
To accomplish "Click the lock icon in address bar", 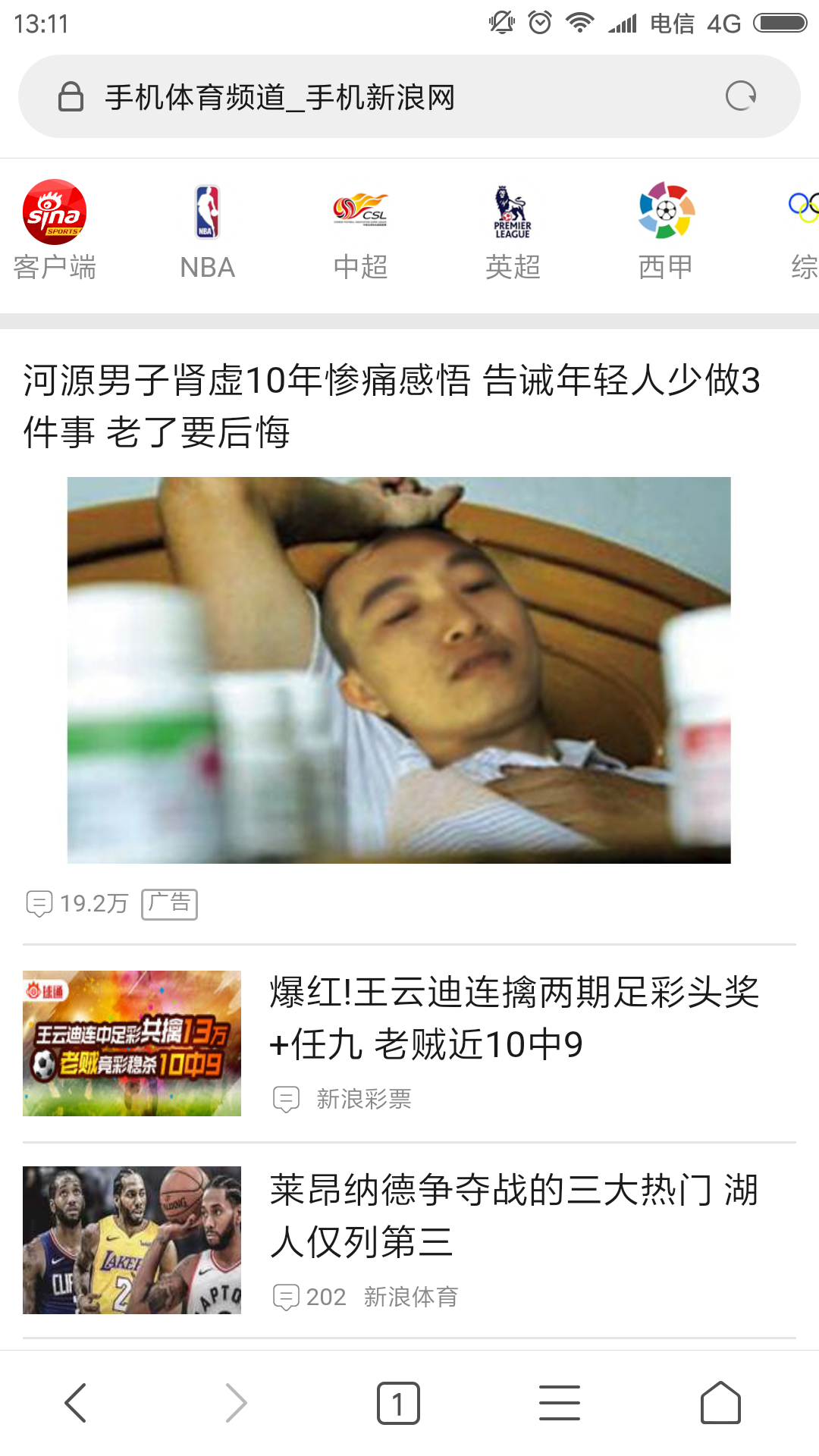I will (69, 96).
